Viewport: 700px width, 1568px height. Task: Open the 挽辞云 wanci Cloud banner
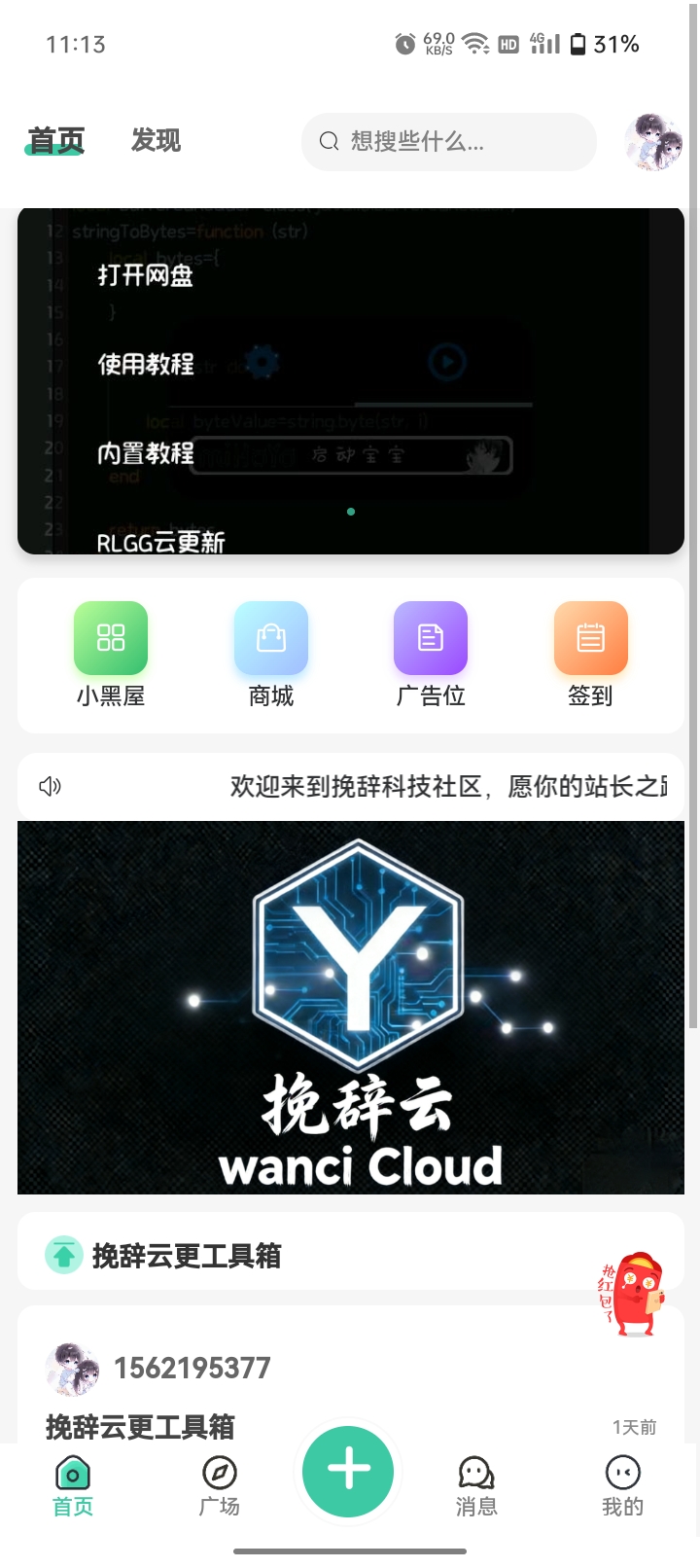coord(351,1008)
